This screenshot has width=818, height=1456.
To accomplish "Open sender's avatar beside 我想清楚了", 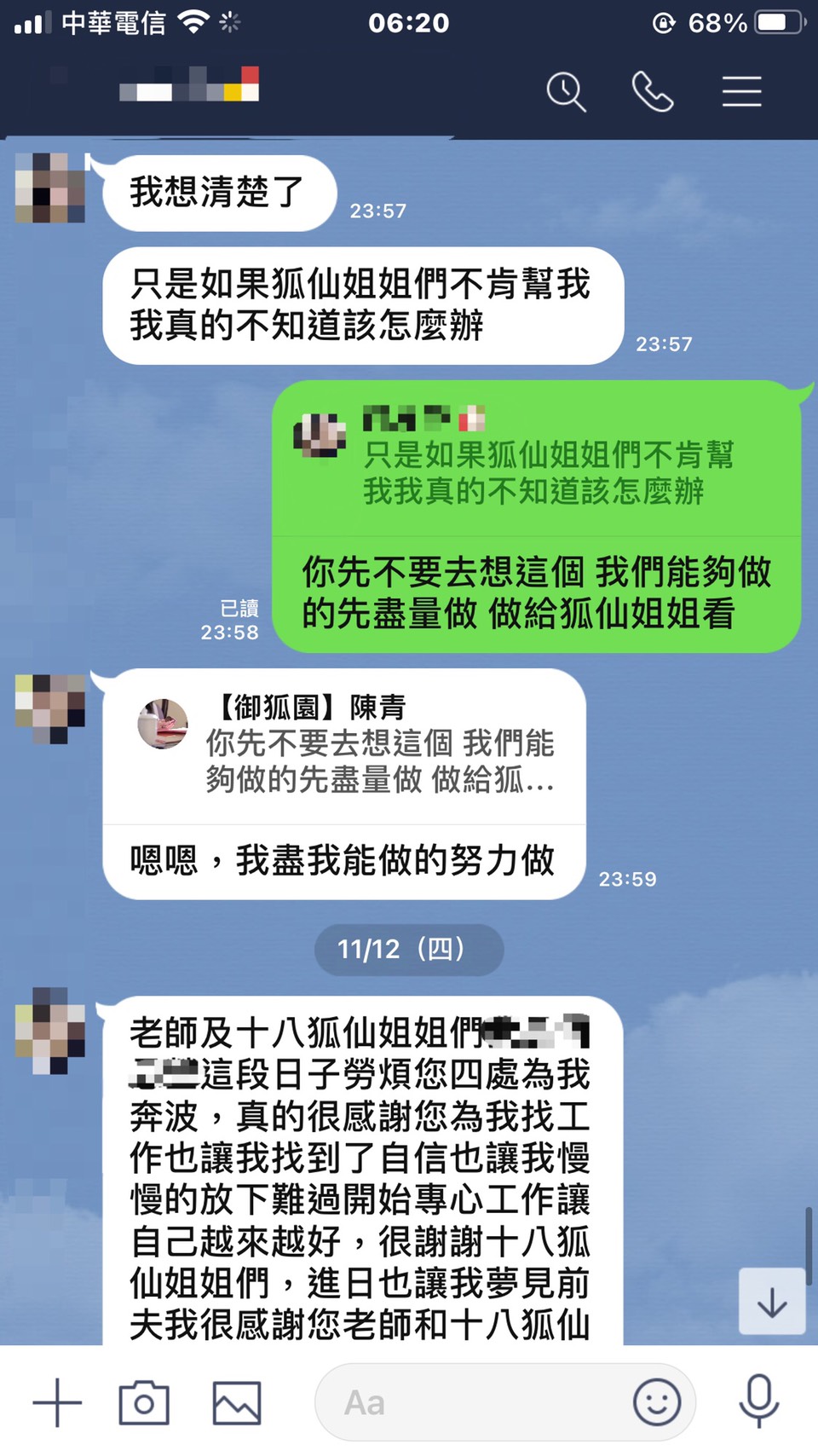I will (x=50, y=188).
